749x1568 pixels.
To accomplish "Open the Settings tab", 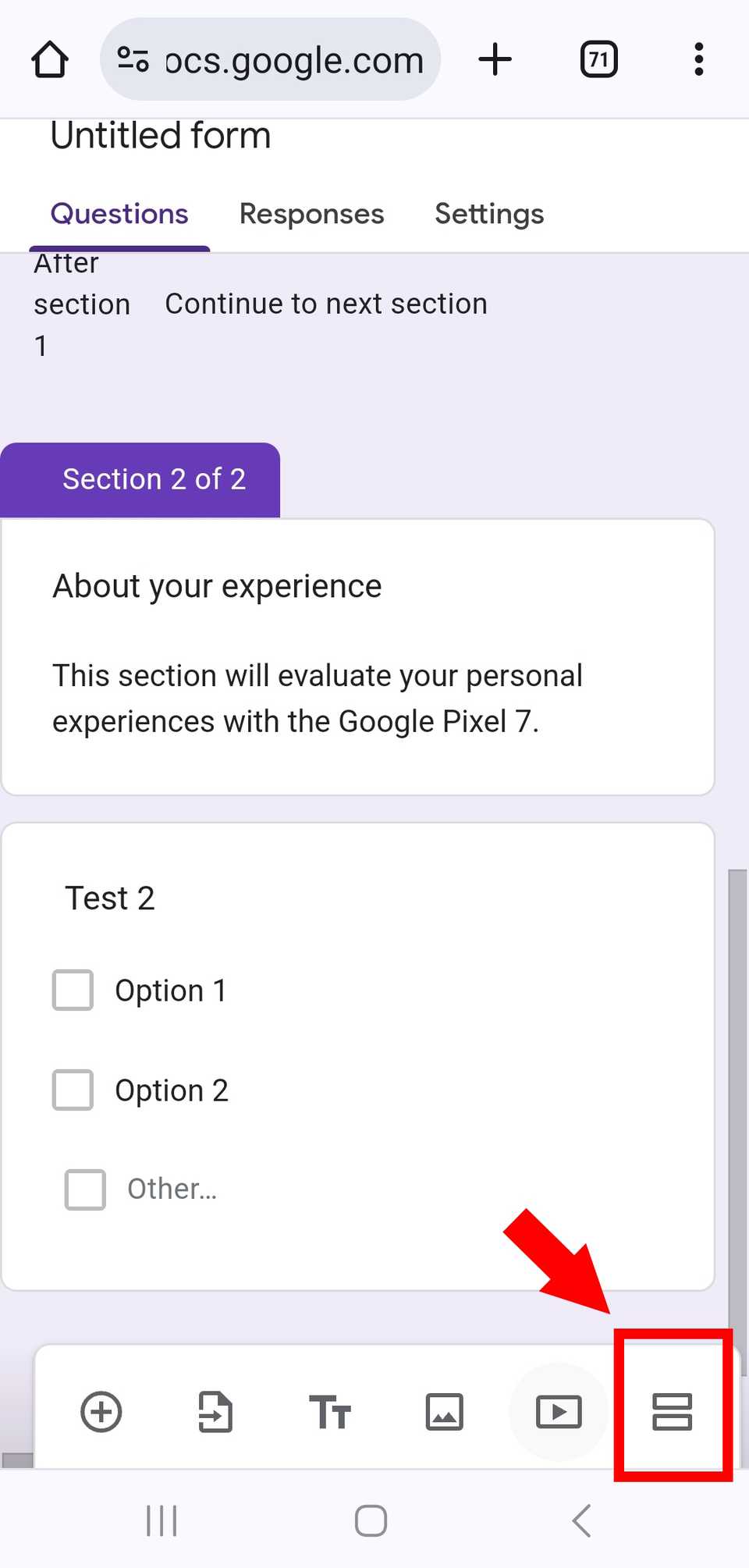I will pos(489,213).
